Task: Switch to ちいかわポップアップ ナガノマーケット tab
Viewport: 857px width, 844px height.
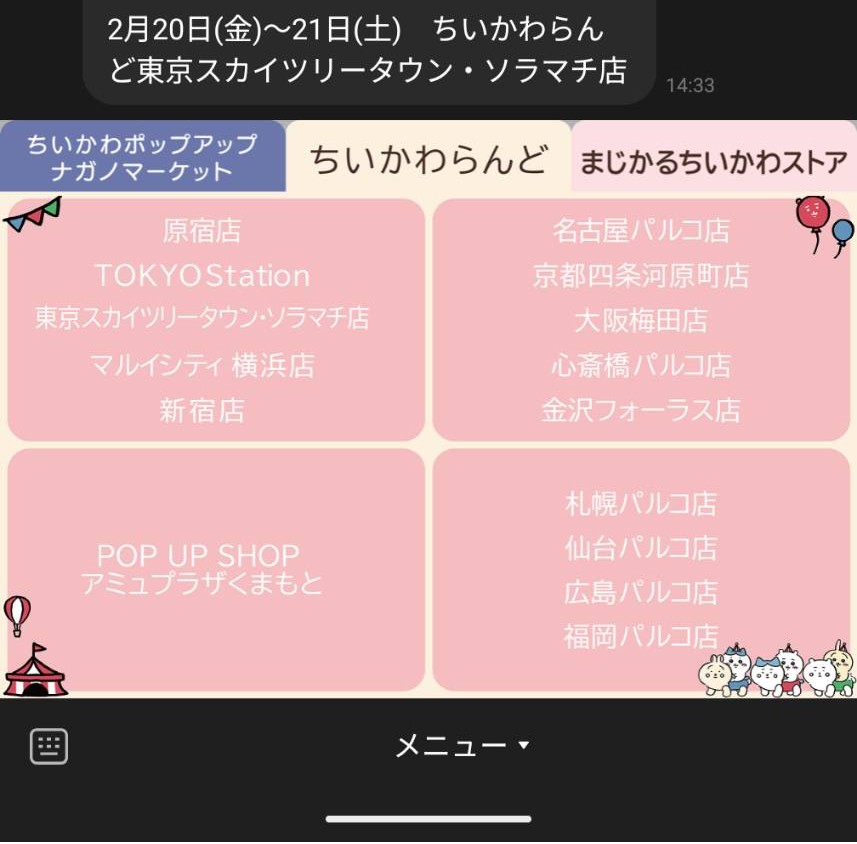Action: tap(142, 156)
